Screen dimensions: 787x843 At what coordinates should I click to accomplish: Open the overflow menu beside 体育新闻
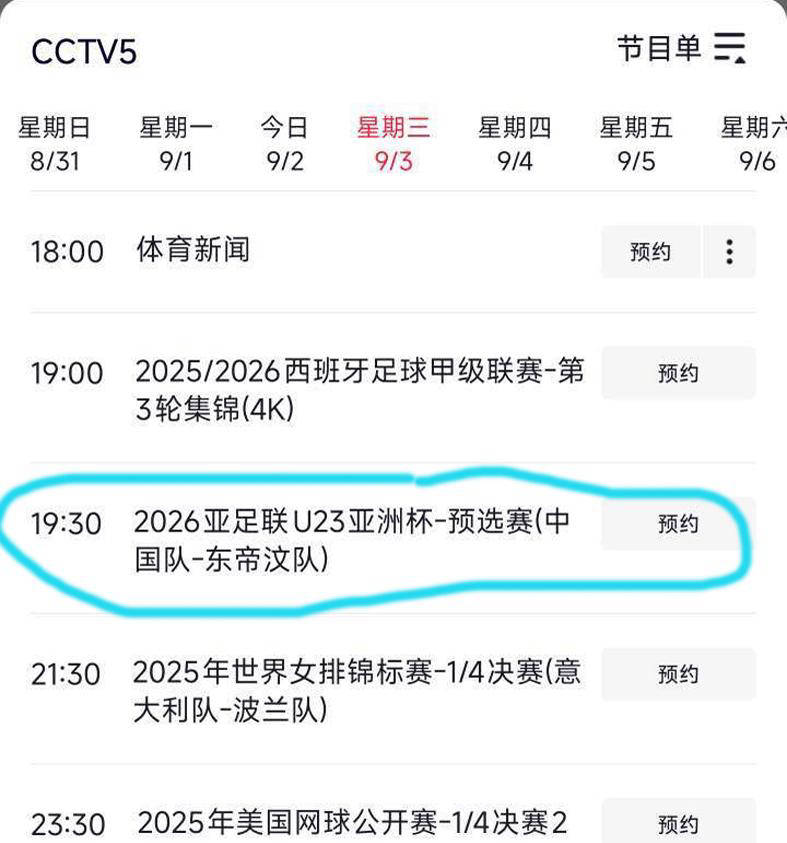point(730,252)
